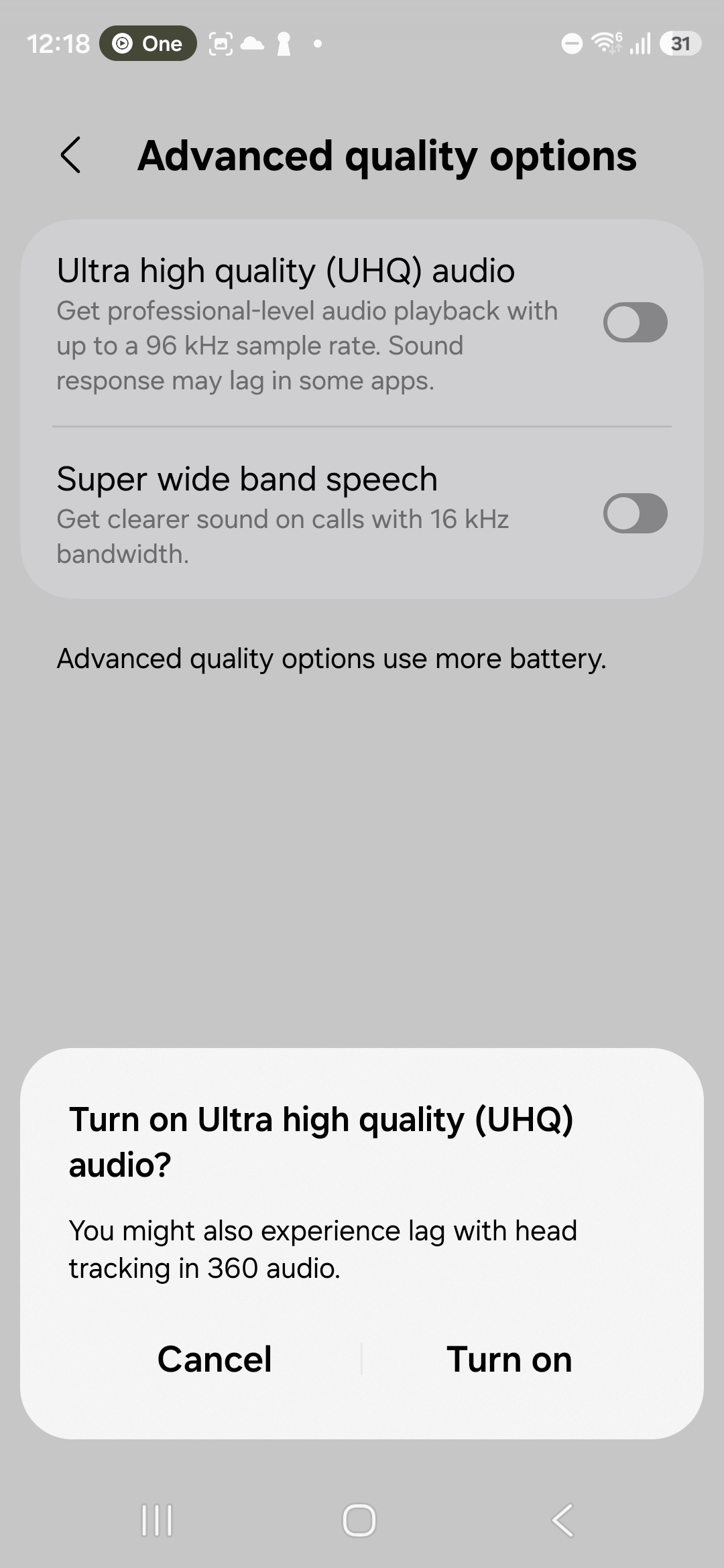Go back from Advanced quality options

point(71,155)
